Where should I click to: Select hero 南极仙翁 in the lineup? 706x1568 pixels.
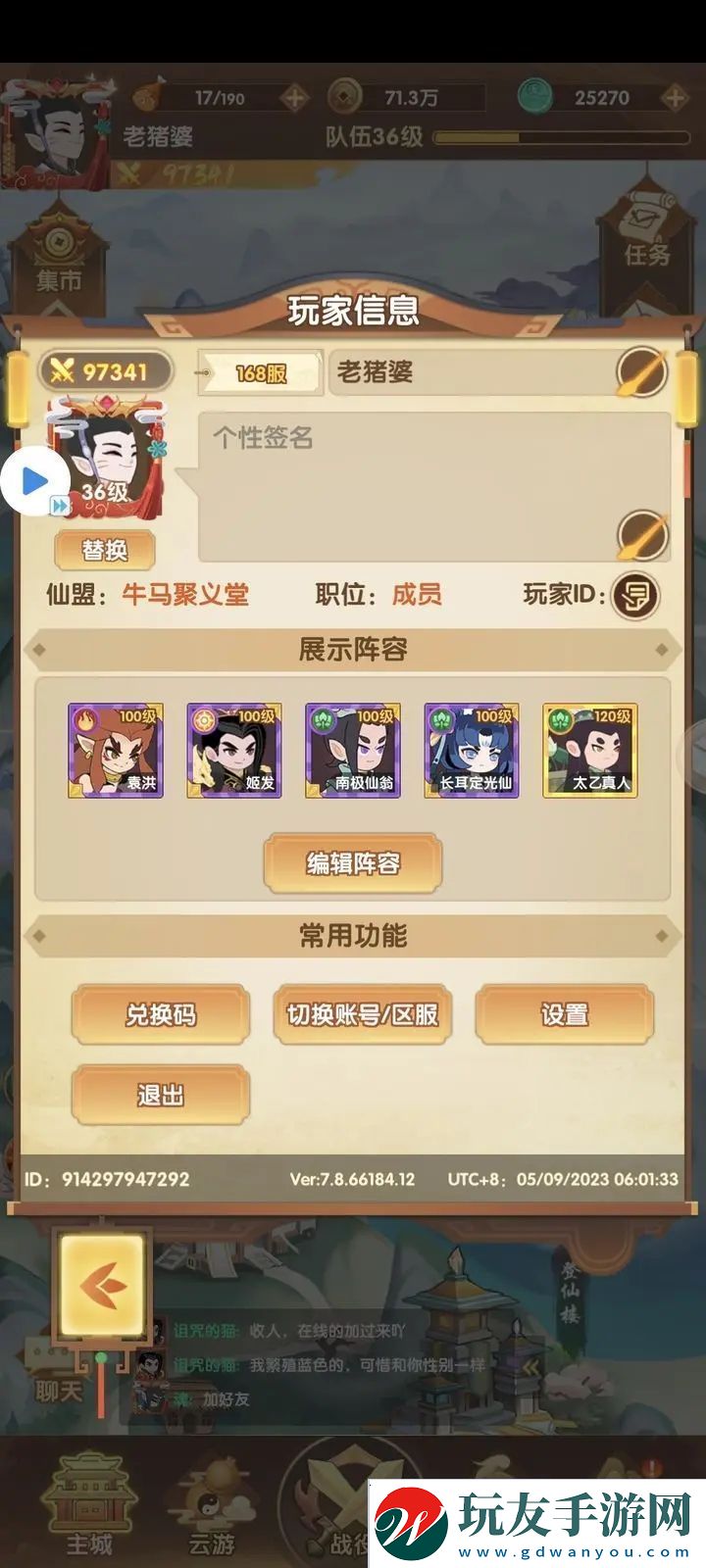[x=353, y=750]
